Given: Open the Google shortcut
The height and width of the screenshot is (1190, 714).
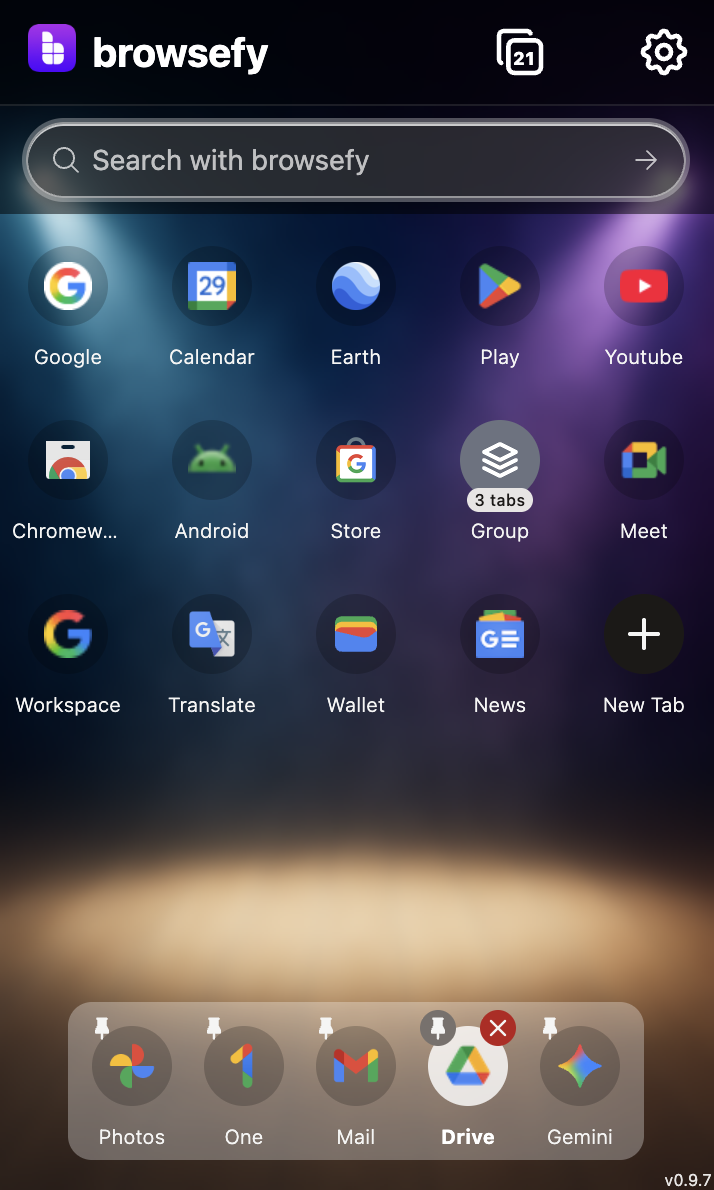Looking at the screenshot, I should 68,287.
